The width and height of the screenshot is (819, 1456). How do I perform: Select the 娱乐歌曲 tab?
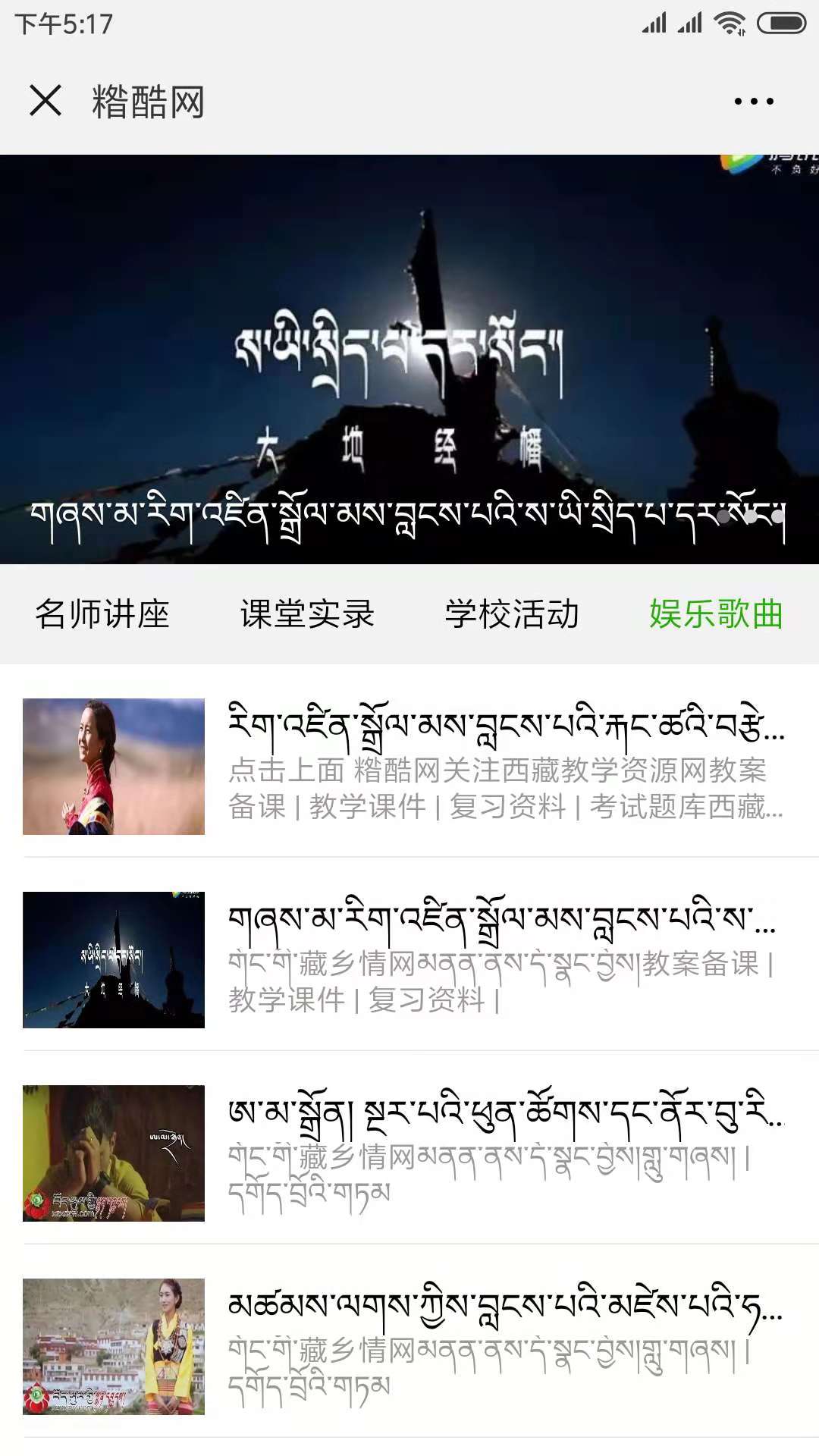(716, 614)
